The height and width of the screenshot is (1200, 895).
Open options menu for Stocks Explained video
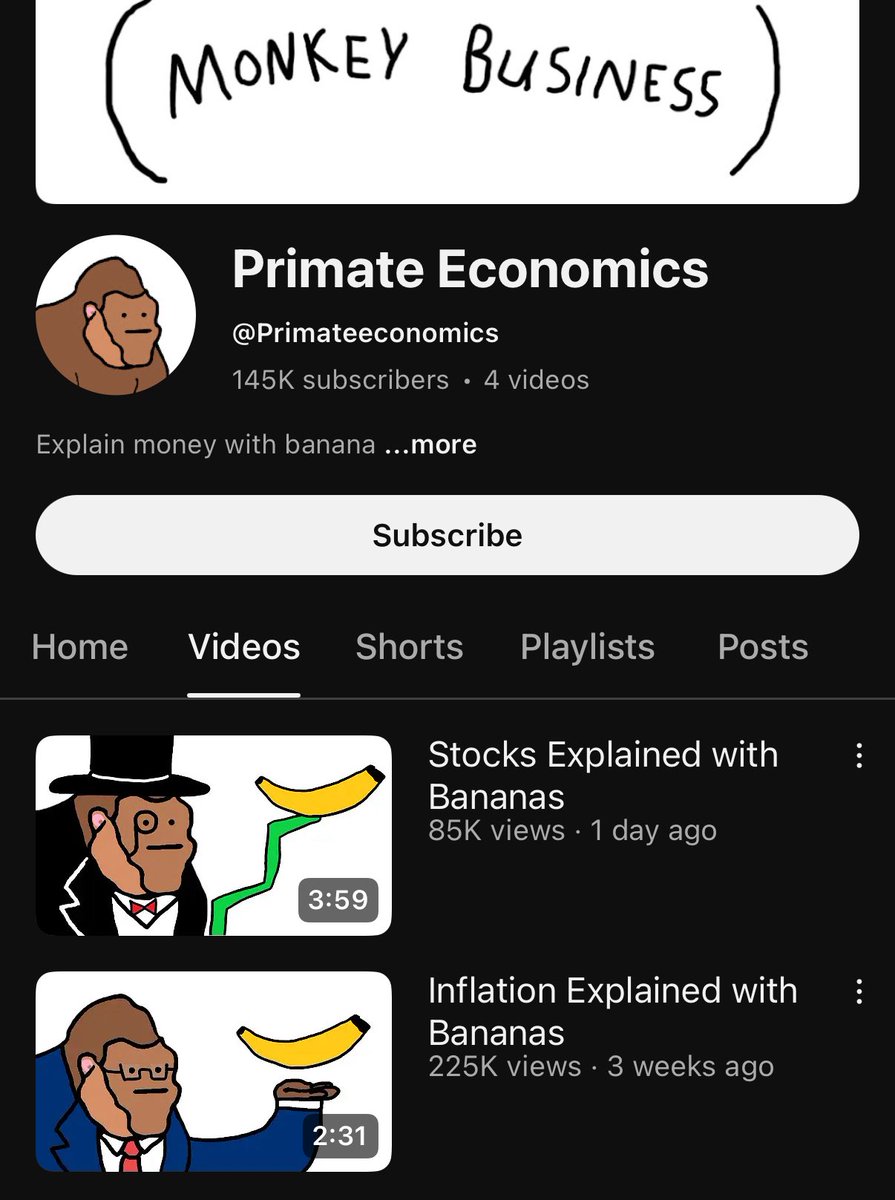(x=858, y=756)
